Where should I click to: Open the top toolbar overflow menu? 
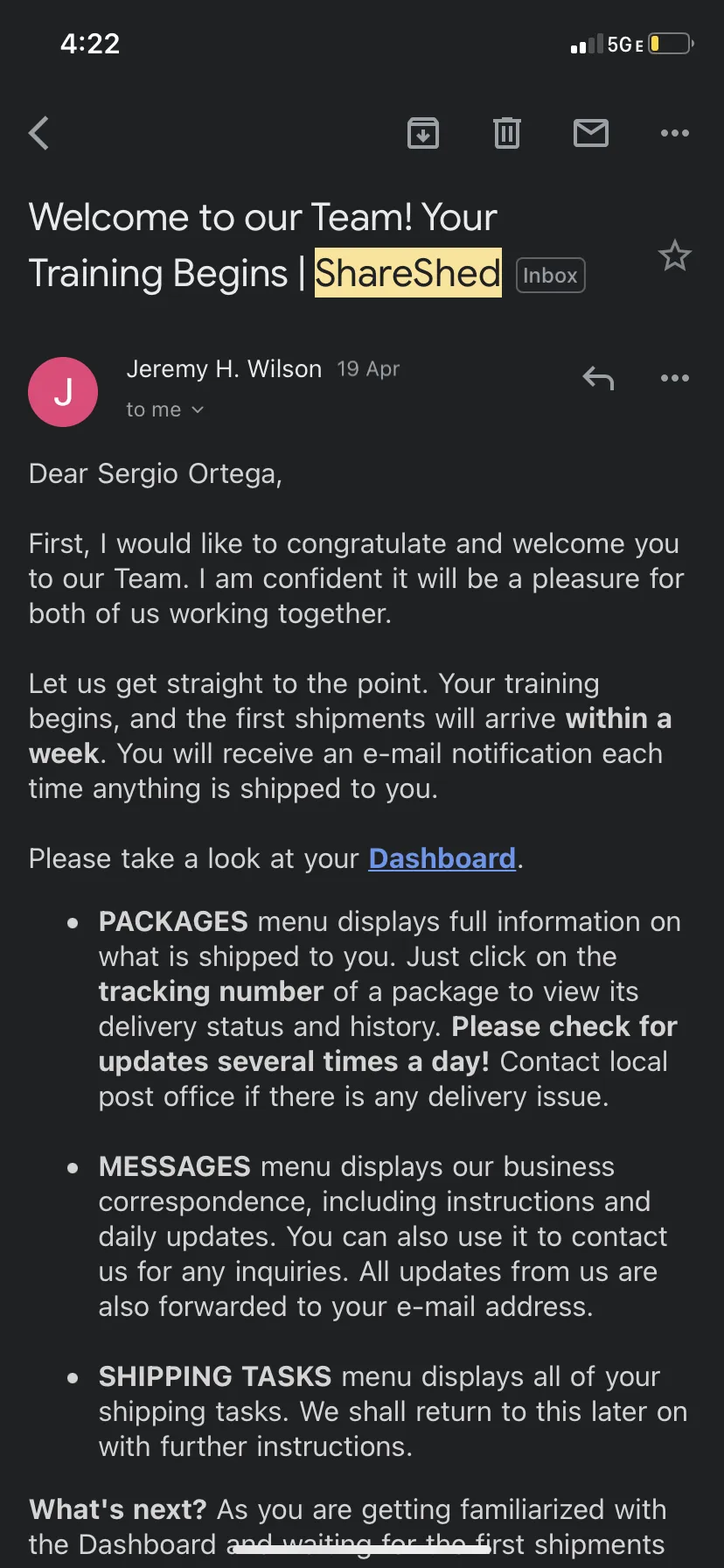tap(675, 133)
